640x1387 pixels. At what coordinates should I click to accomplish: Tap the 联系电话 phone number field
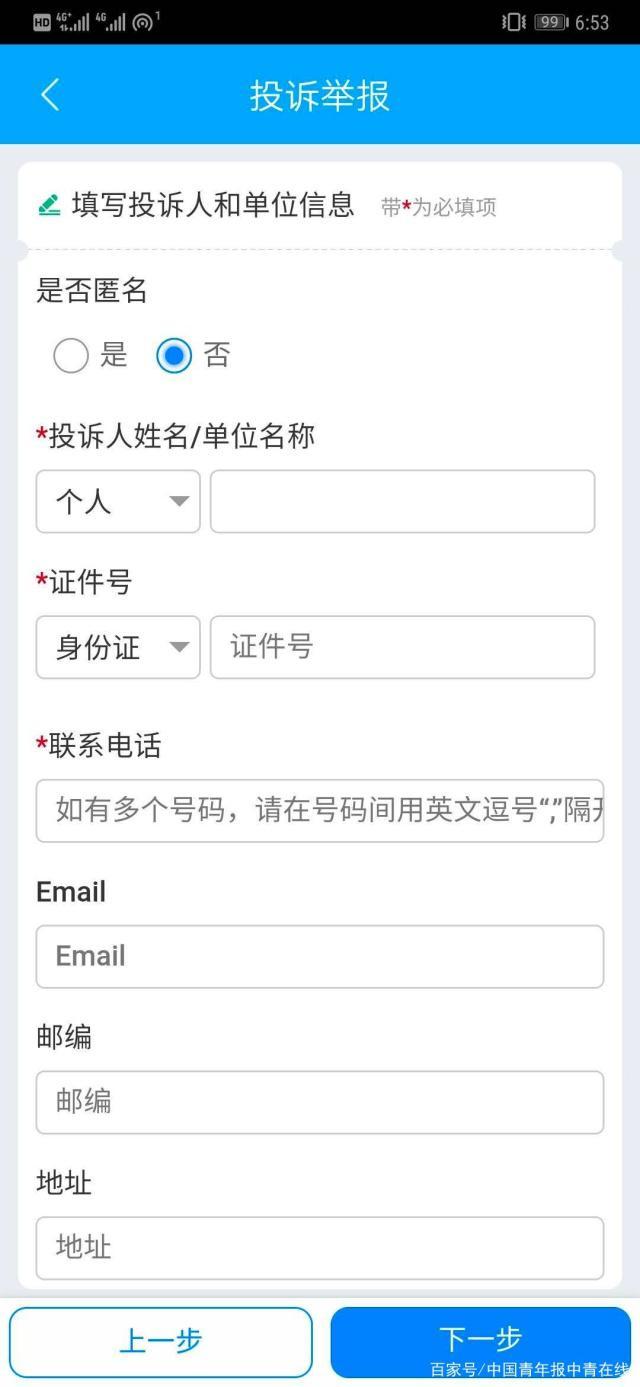pyautogui.click(x=320, y=810)
